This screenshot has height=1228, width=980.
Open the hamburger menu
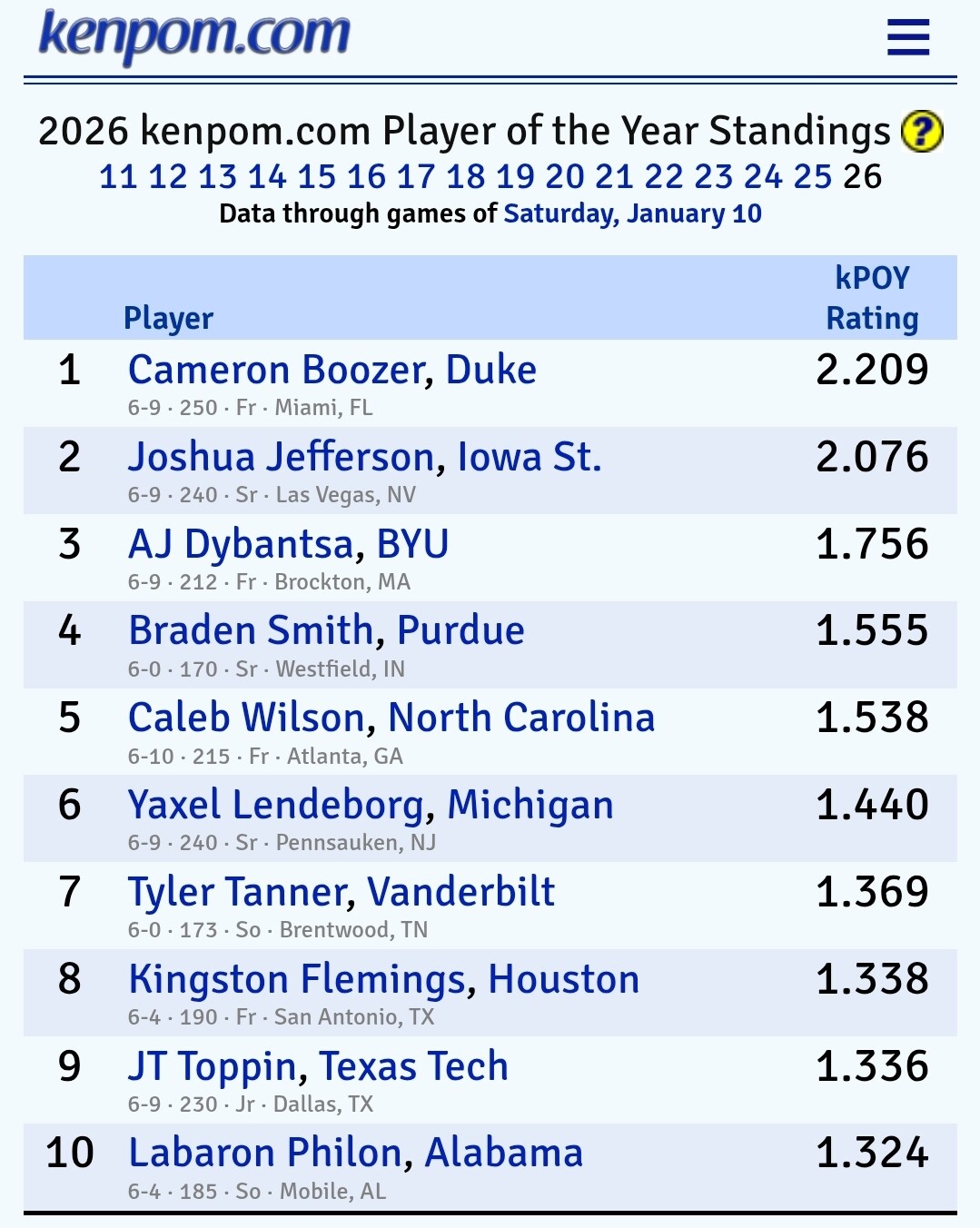coord(907,37)
